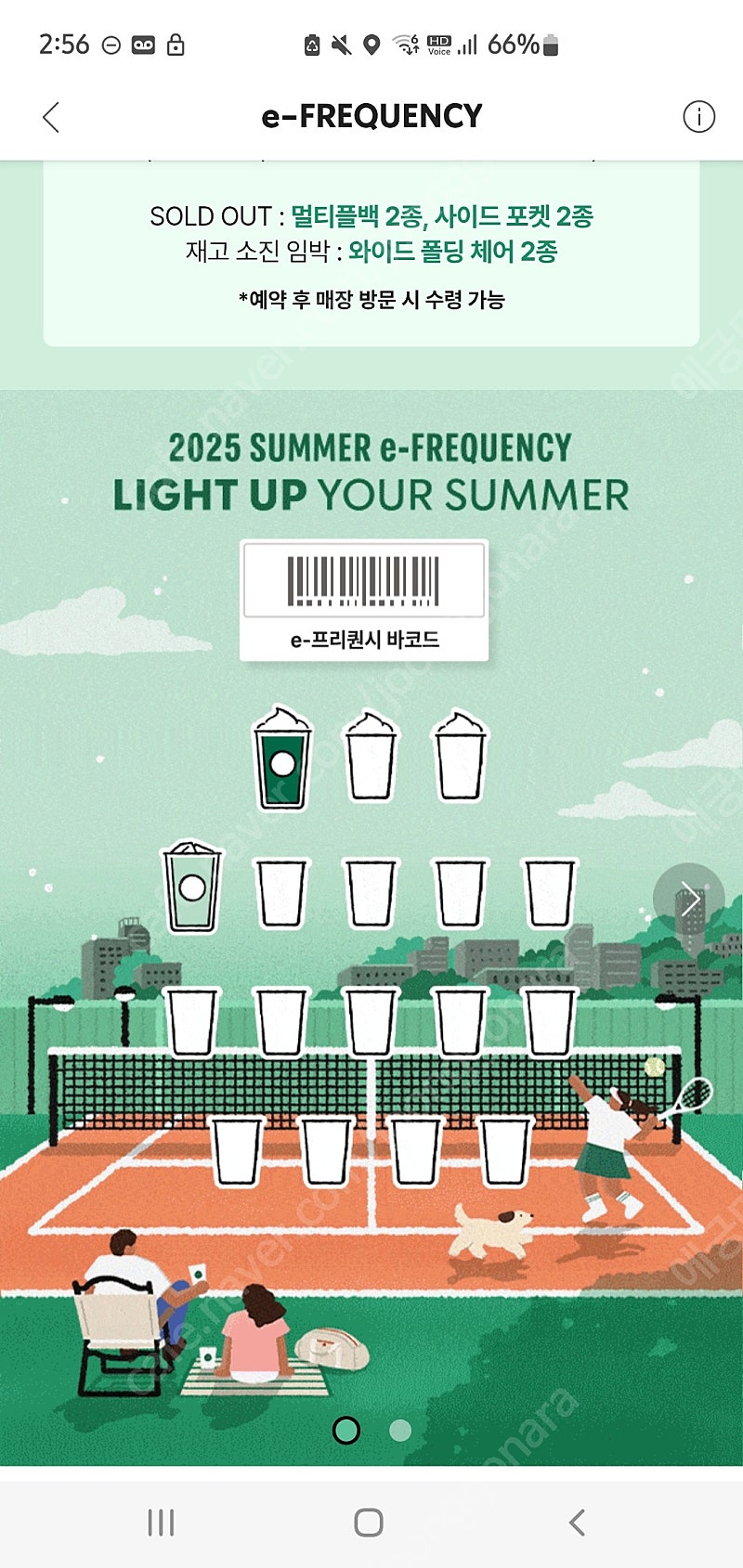The height and width of the screenshot is (1568, 743).
Task: Select the second page indicator dot
Action: [400, 1431]
